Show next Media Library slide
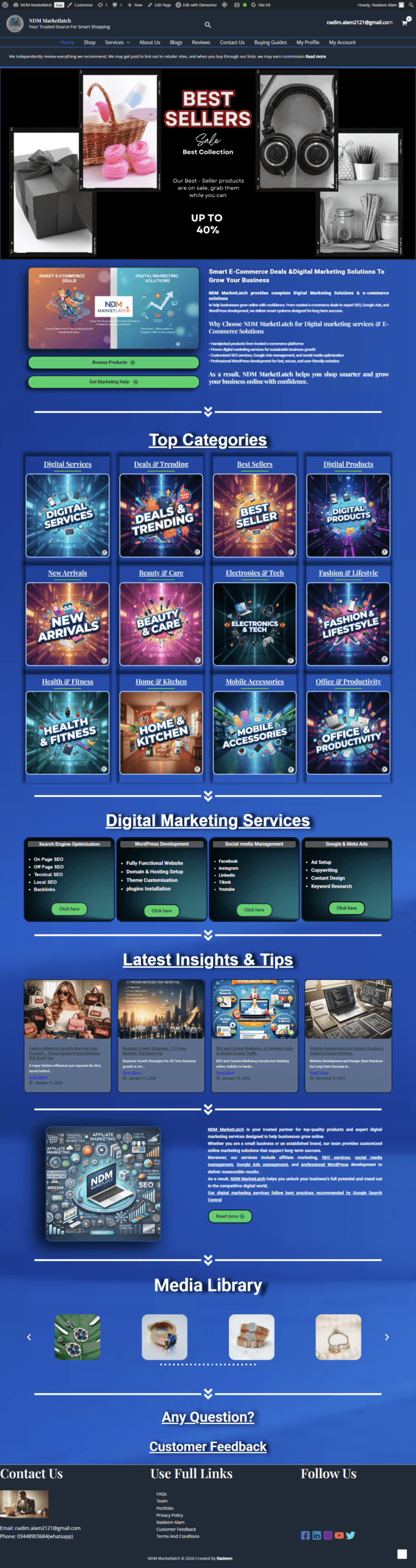The width and height of the screenshot is (416, 1568). [387, 1337]
